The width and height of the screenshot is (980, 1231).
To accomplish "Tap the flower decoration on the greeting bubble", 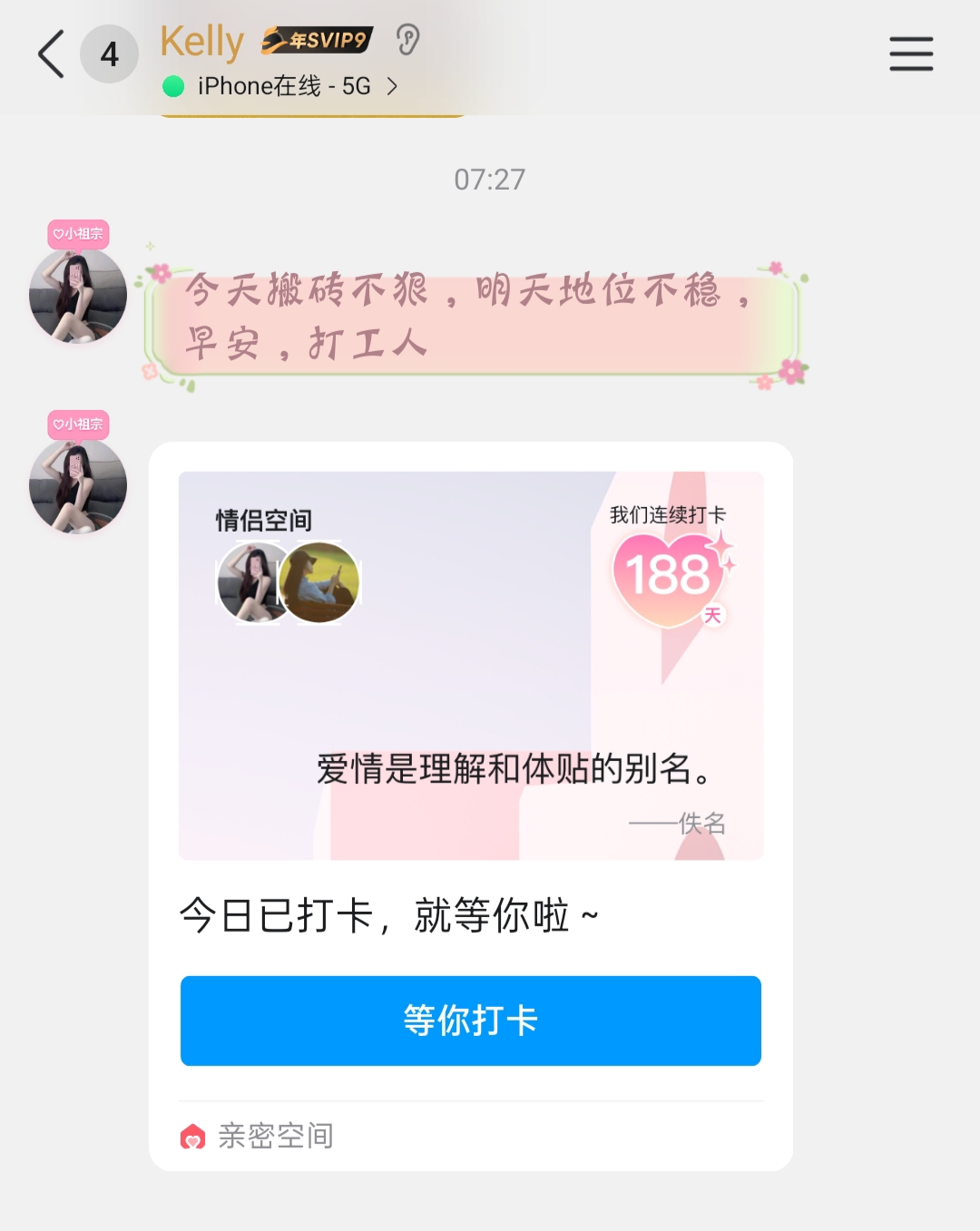I will pyautogui.click(x=159, y=272).
